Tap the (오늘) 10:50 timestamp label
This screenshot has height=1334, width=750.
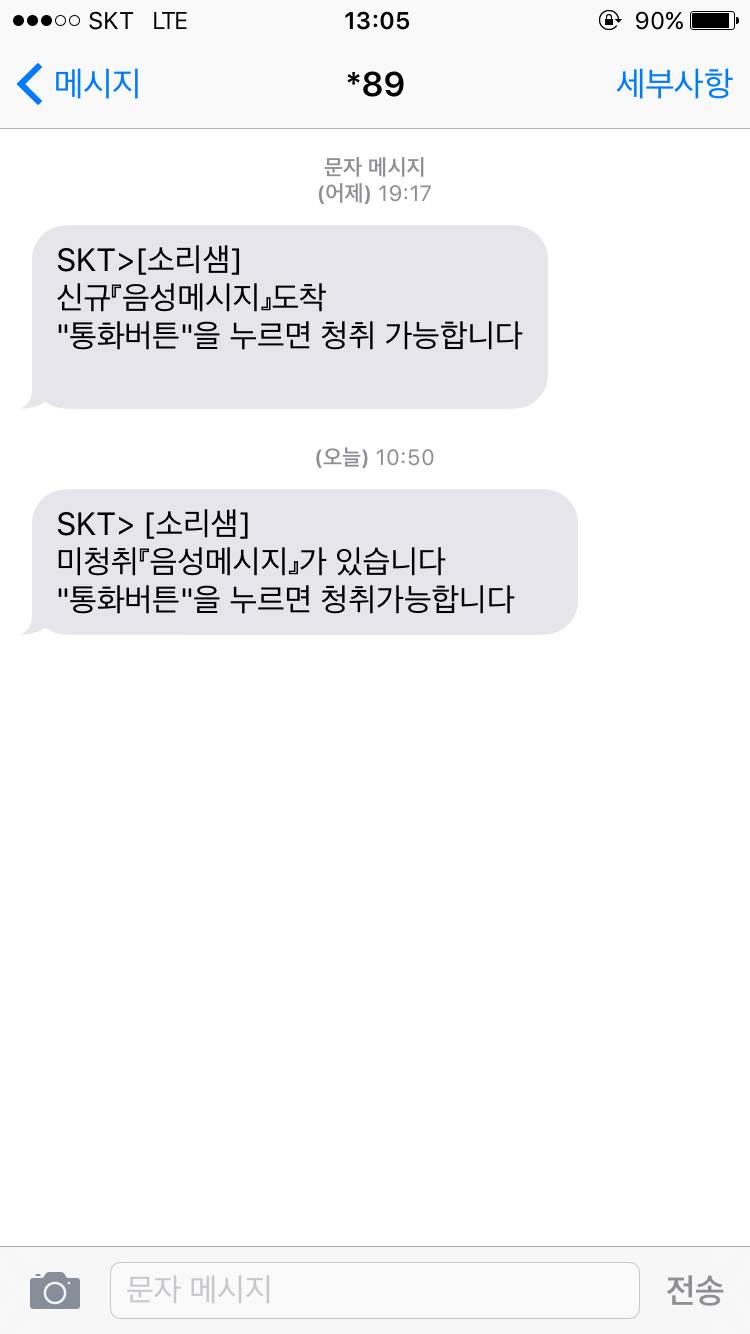coord(375,457)
